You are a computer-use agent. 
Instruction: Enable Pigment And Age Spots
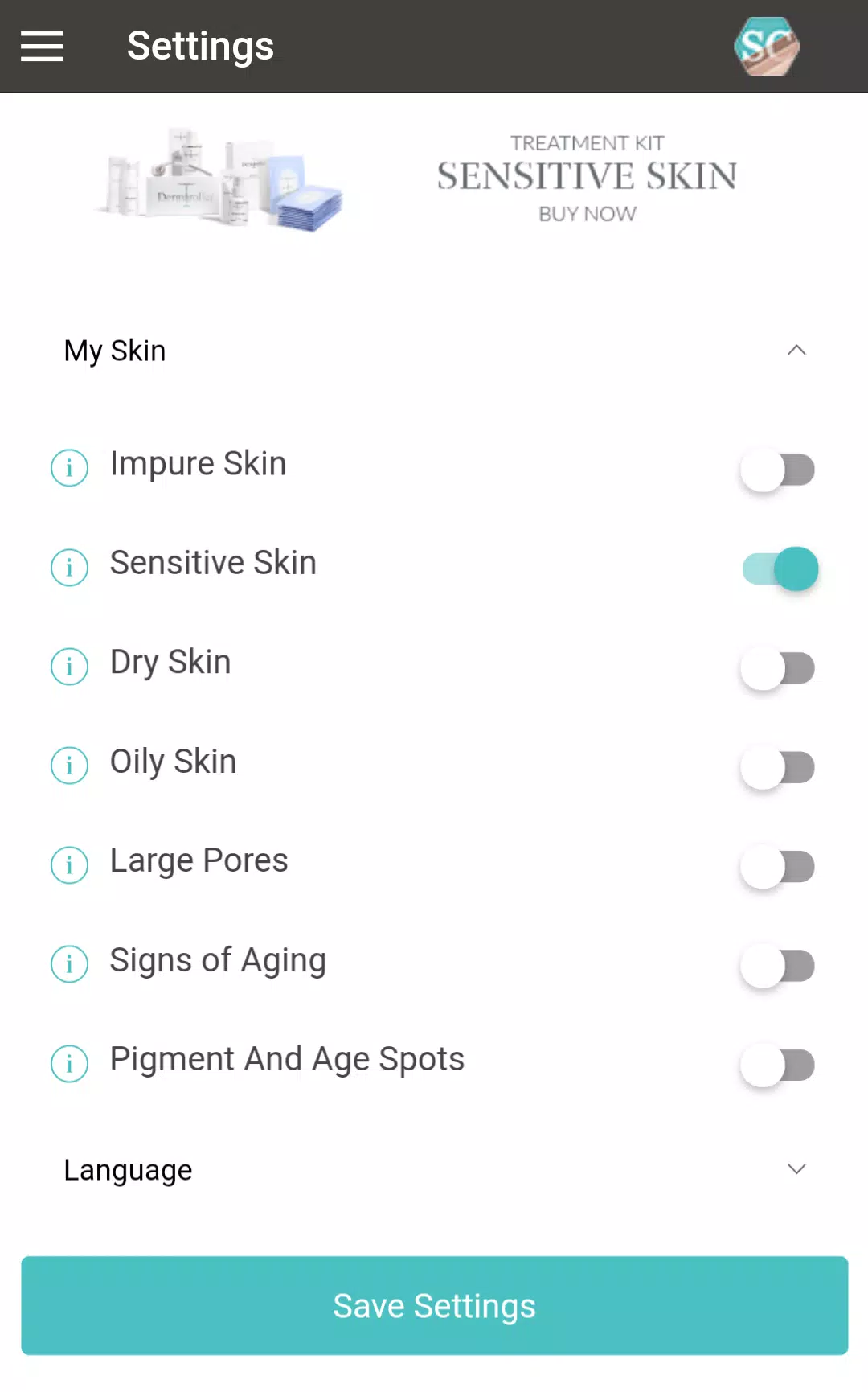pos(777,1066)
